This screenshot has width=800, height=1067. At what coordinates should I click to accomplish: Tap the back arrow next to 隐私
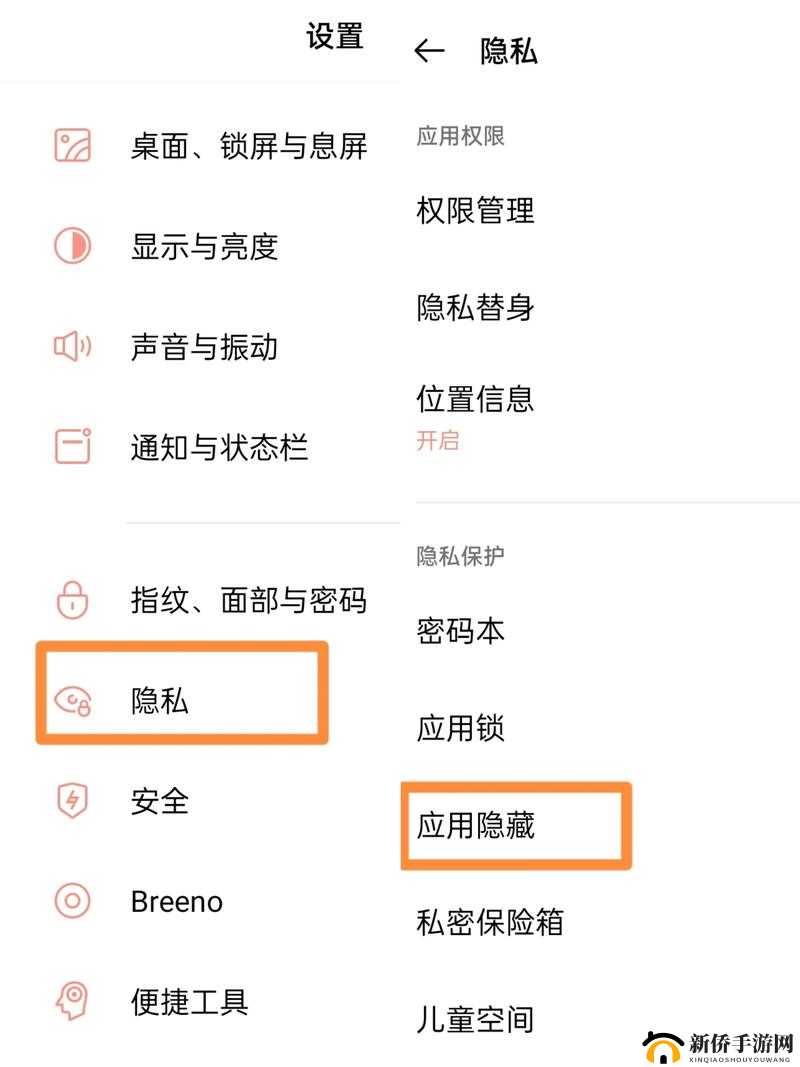(x=428, y=48)
